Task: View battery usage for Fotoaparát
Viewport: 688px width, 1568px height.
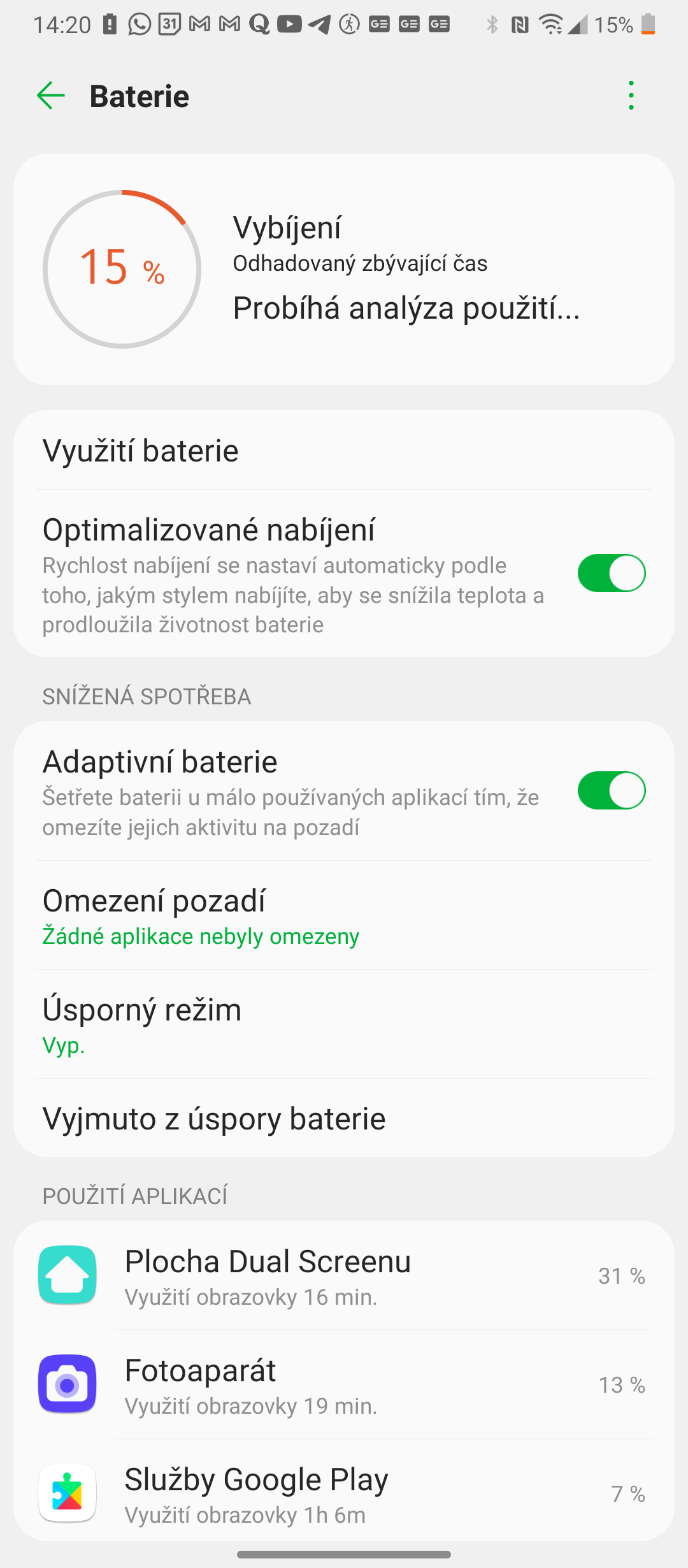Action: click(x=344, y=1384)
